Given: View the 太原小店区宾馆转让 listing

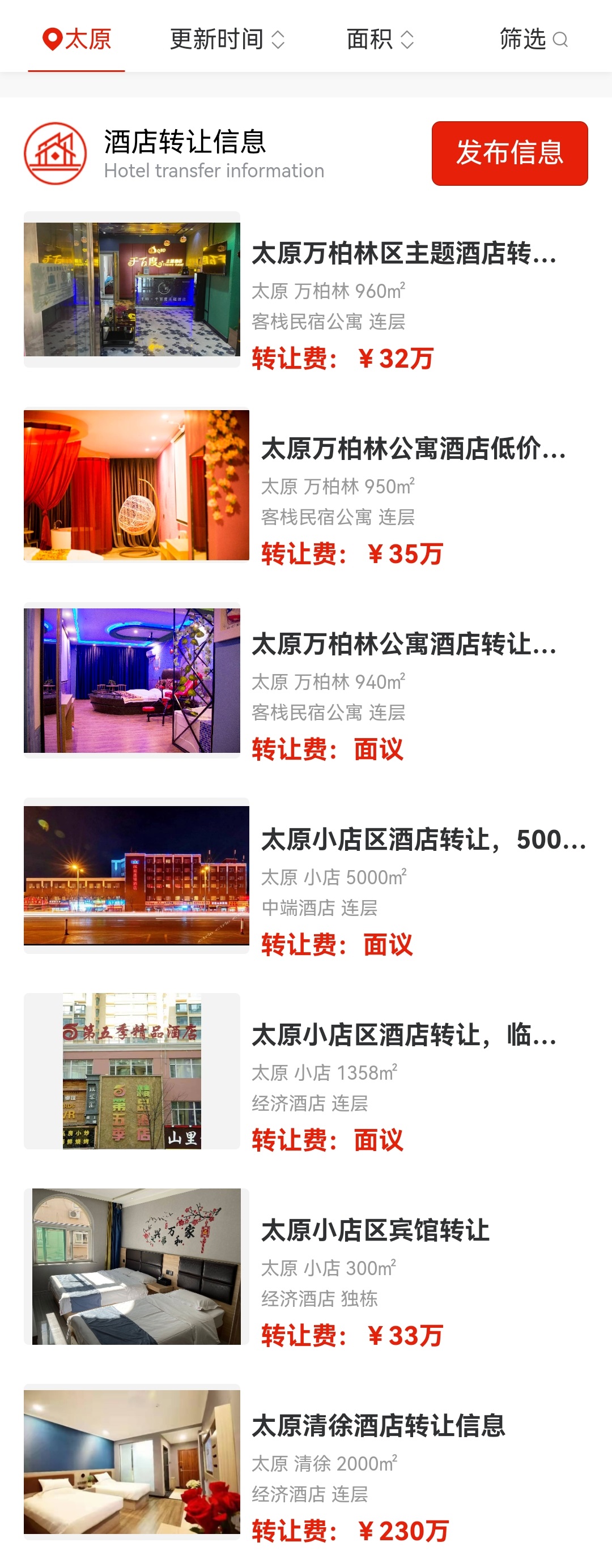Looking at the screenshot, I should tap(375, 1231).
